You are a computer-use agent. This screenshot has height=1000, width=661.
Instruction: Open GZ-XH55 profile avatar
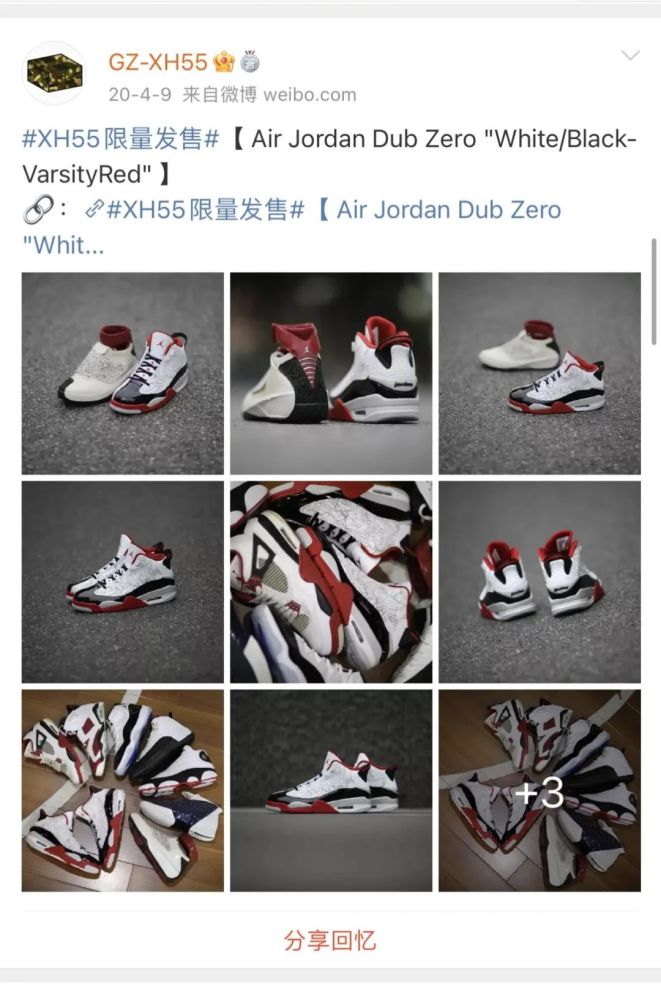click(x=54, y=73)
